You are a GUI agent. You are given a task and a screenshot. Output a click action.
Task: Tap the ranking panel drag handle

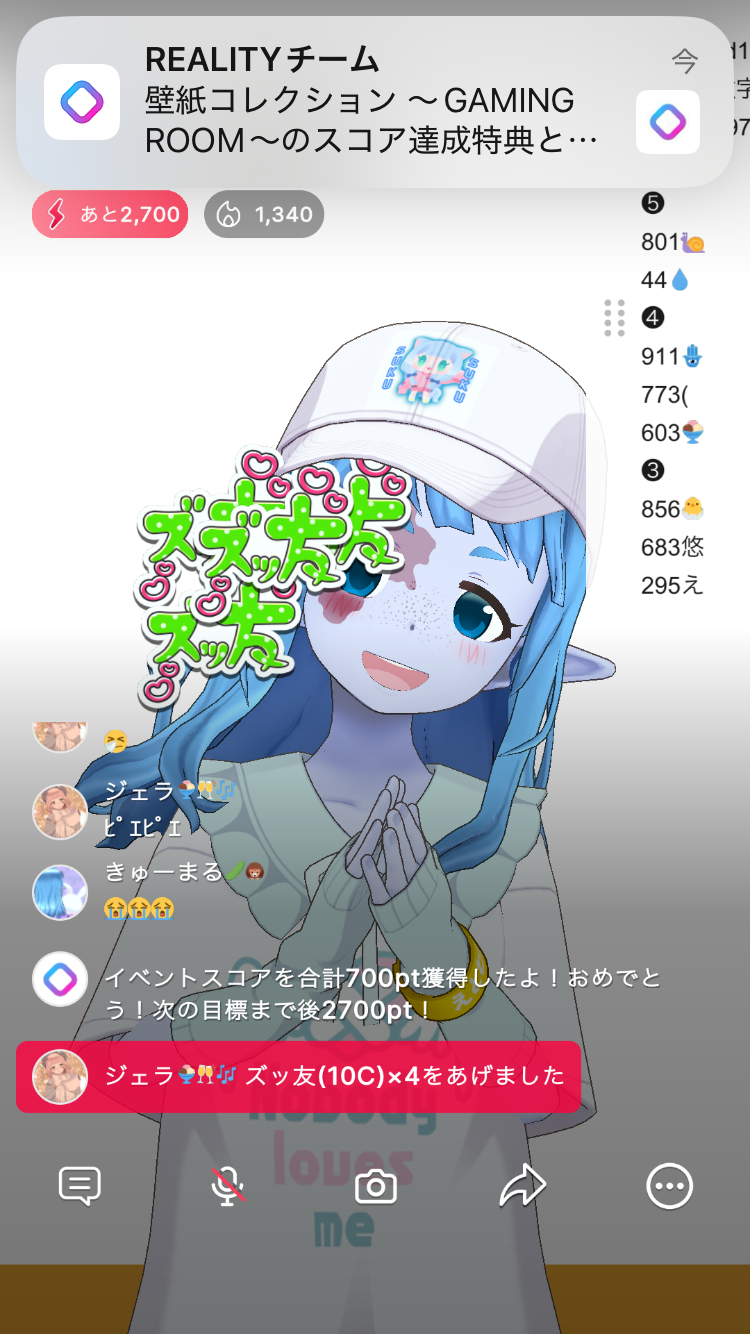614,318
